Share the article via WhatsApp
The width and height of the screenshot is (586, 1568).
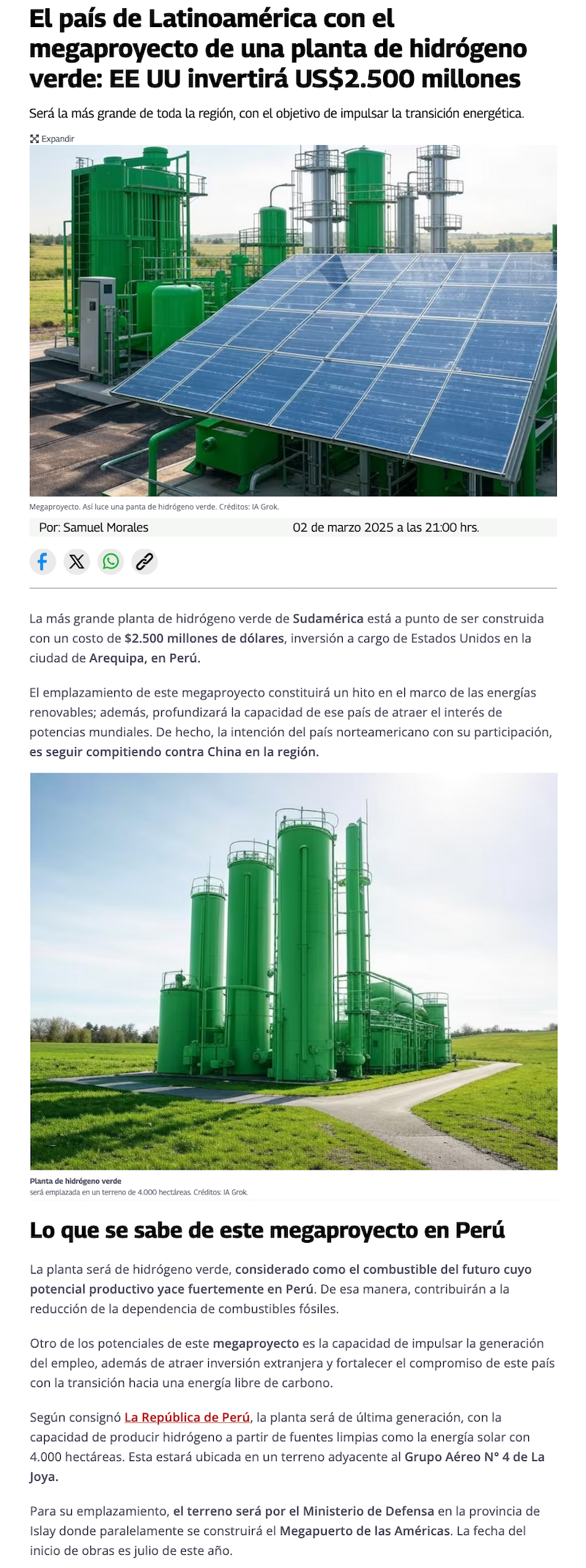pos(111,562)
